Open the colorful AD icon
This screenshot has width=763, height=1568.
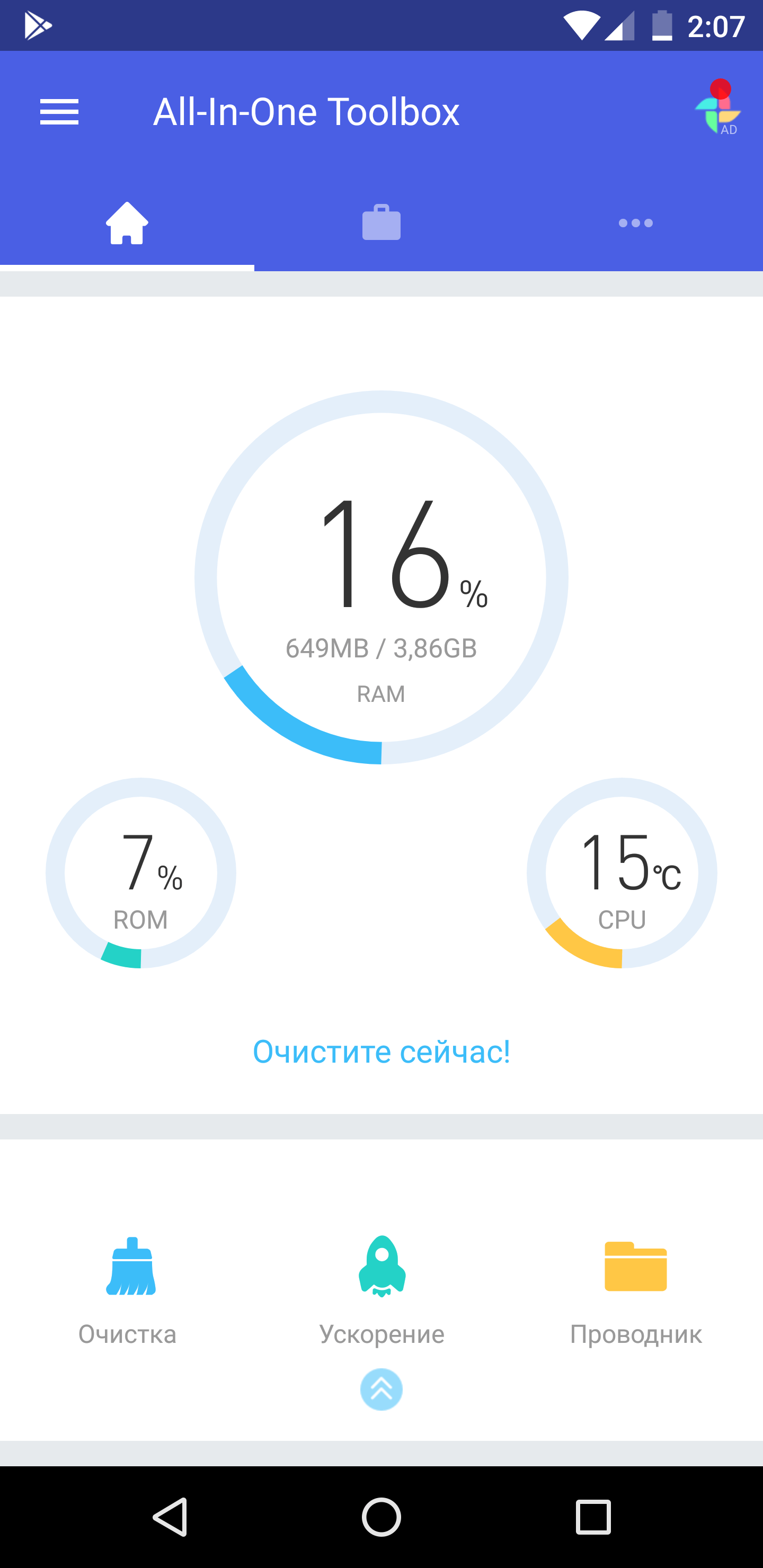[x=717, y=110]
